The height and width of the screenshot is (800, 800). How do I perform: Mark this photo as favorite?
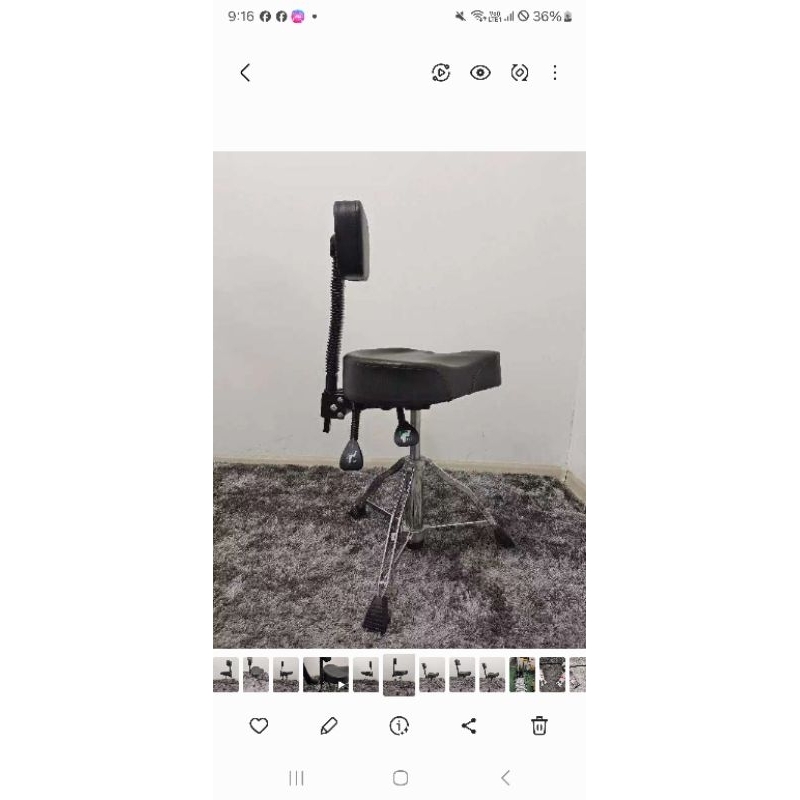click(259, 726)
